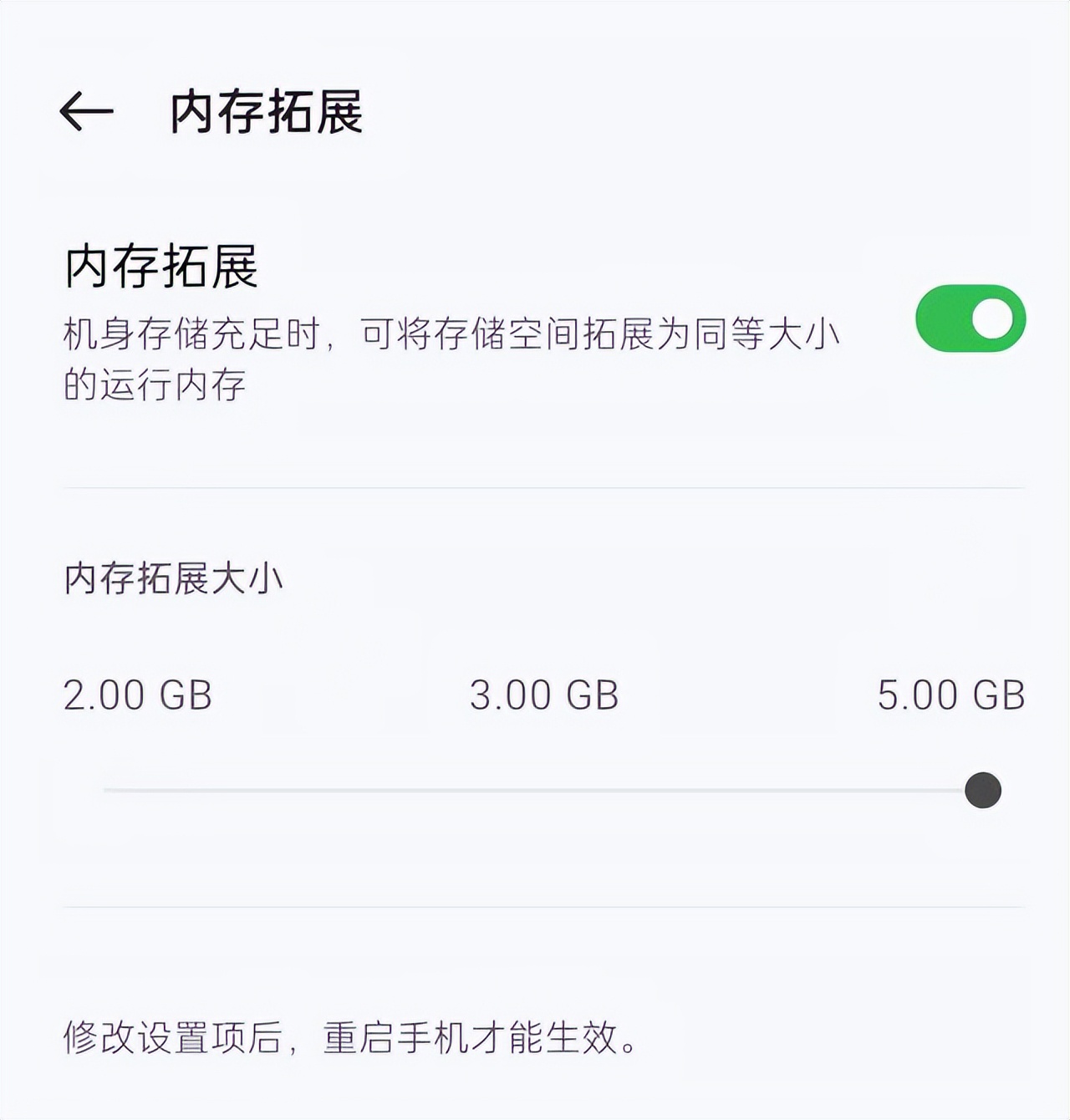Select the 2.00 GB option

coord(139,694)
